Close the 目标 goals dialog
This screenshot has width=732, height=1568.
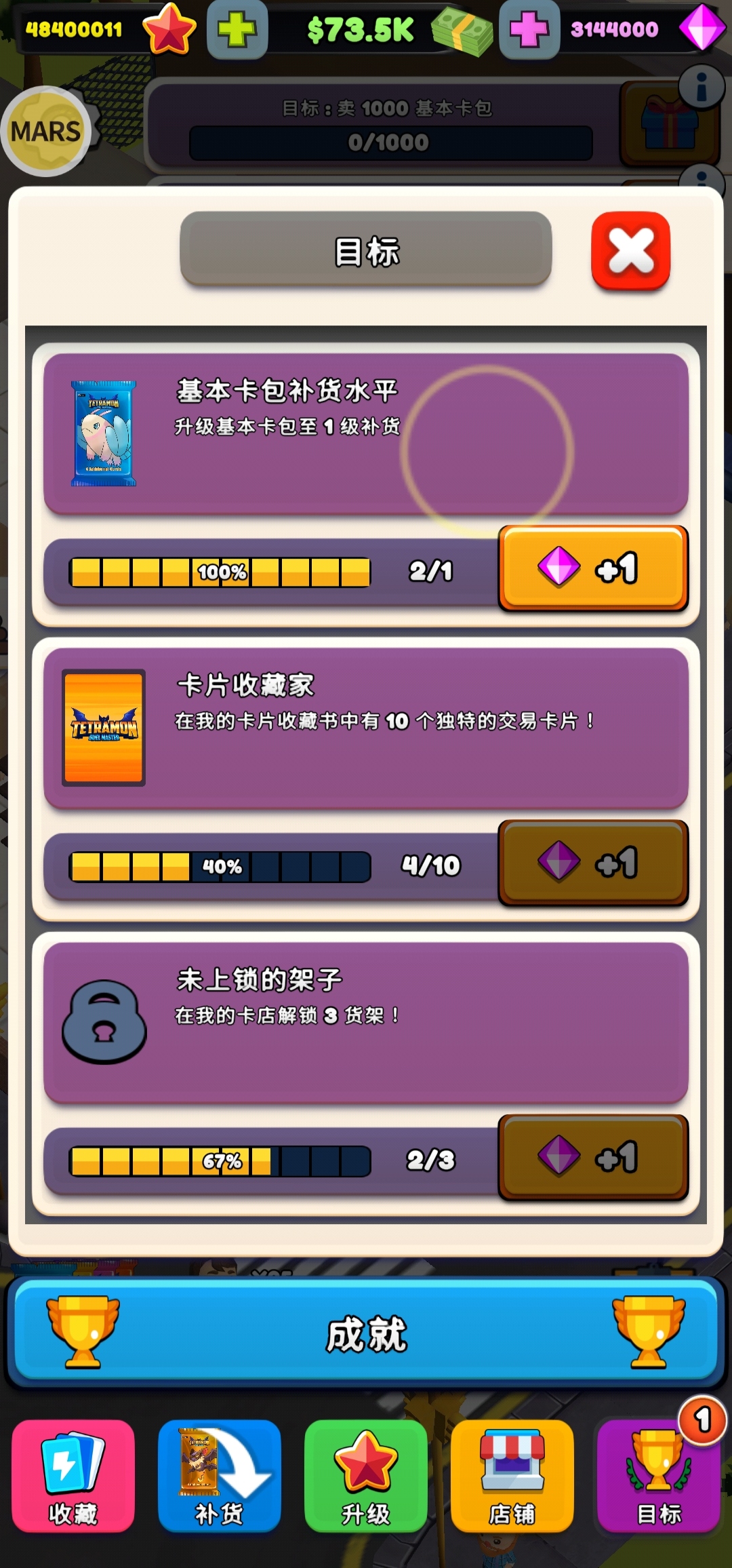pos(630,251)
